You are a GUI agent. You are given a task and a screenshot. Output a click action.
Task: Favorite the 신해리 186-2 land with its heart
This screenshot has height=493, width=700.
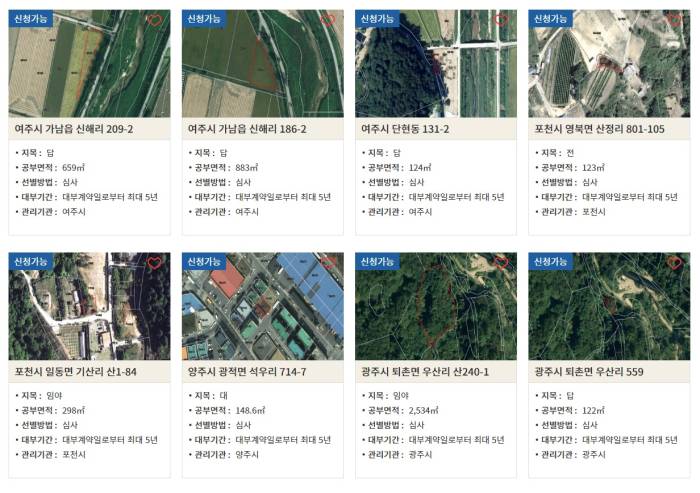click(327, 21)
